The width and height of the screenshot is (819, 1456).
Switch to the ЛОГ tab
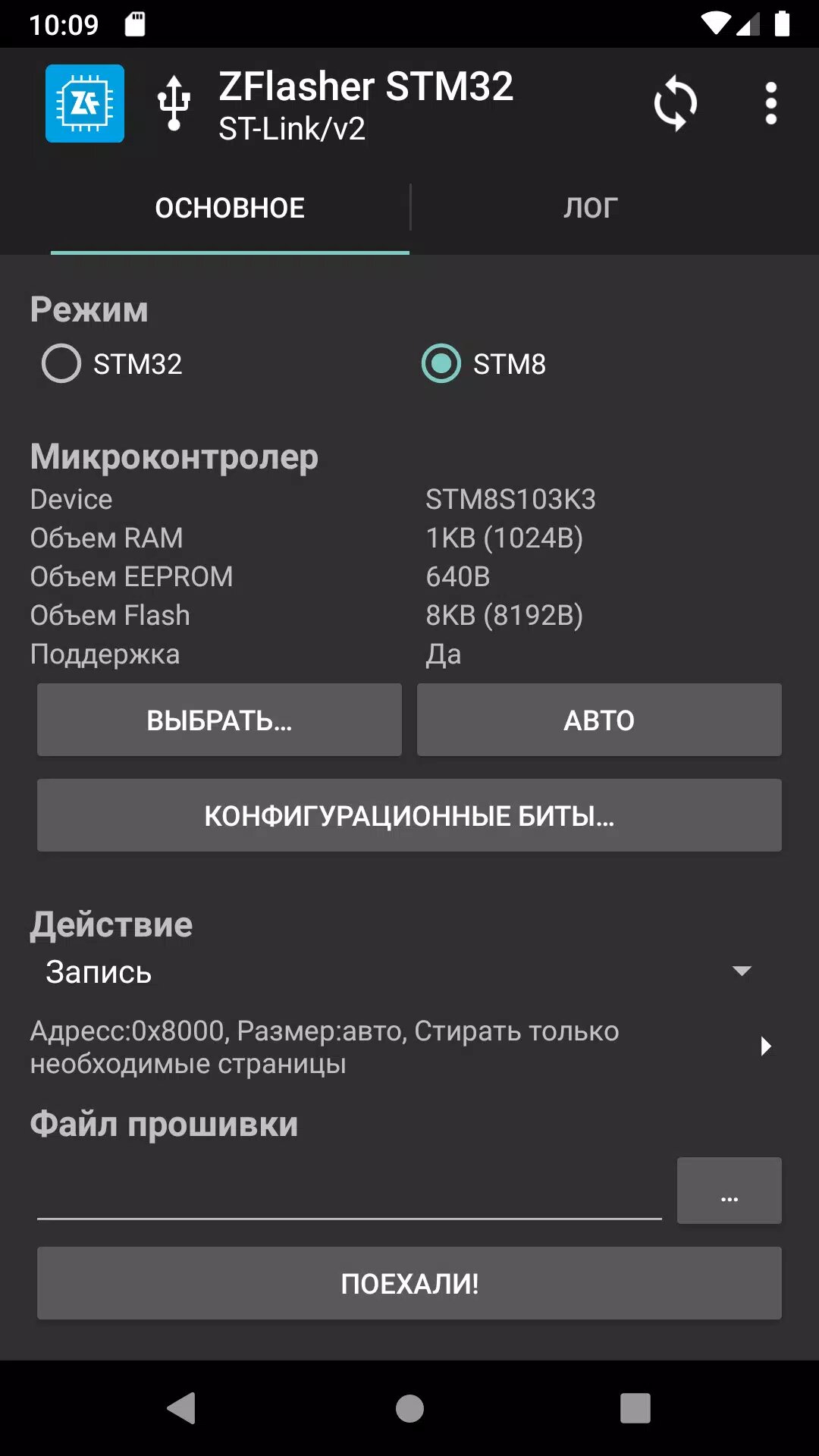click(591, 208)
